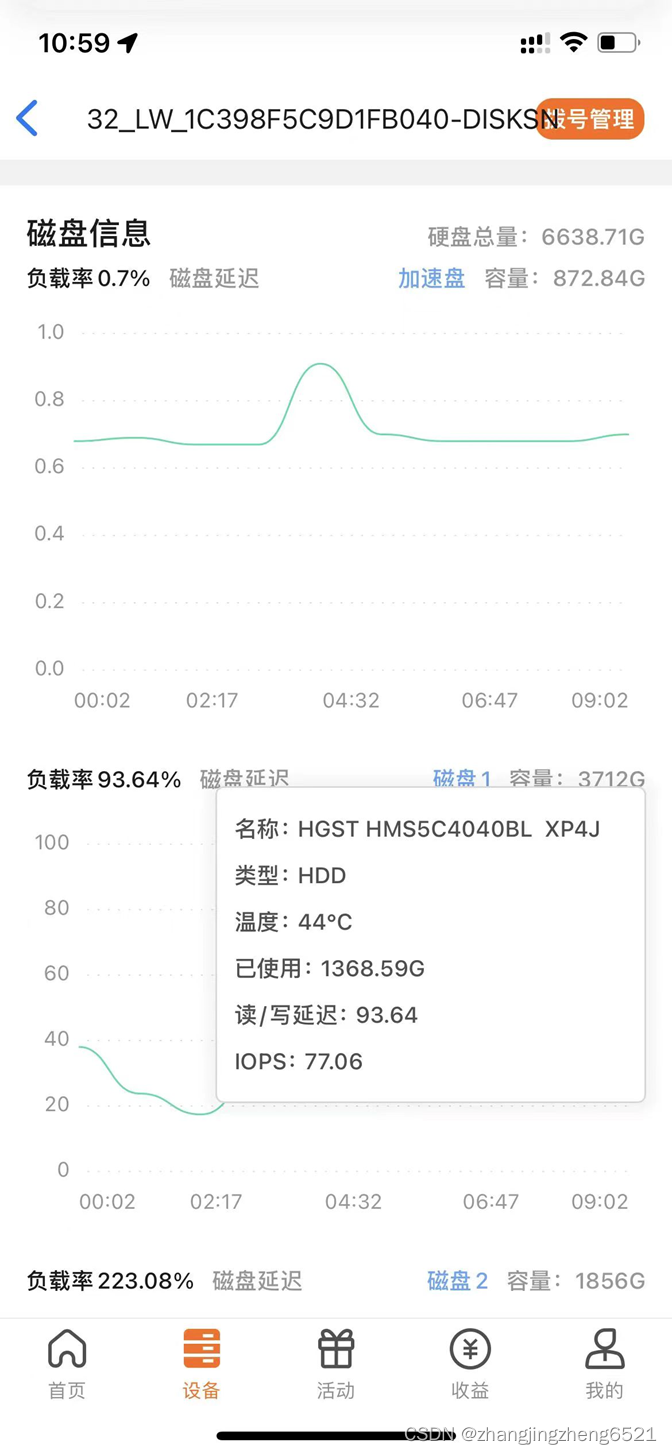Select the 设备 tab
Screen dimensions: 672x1454
click(201, 1365)
